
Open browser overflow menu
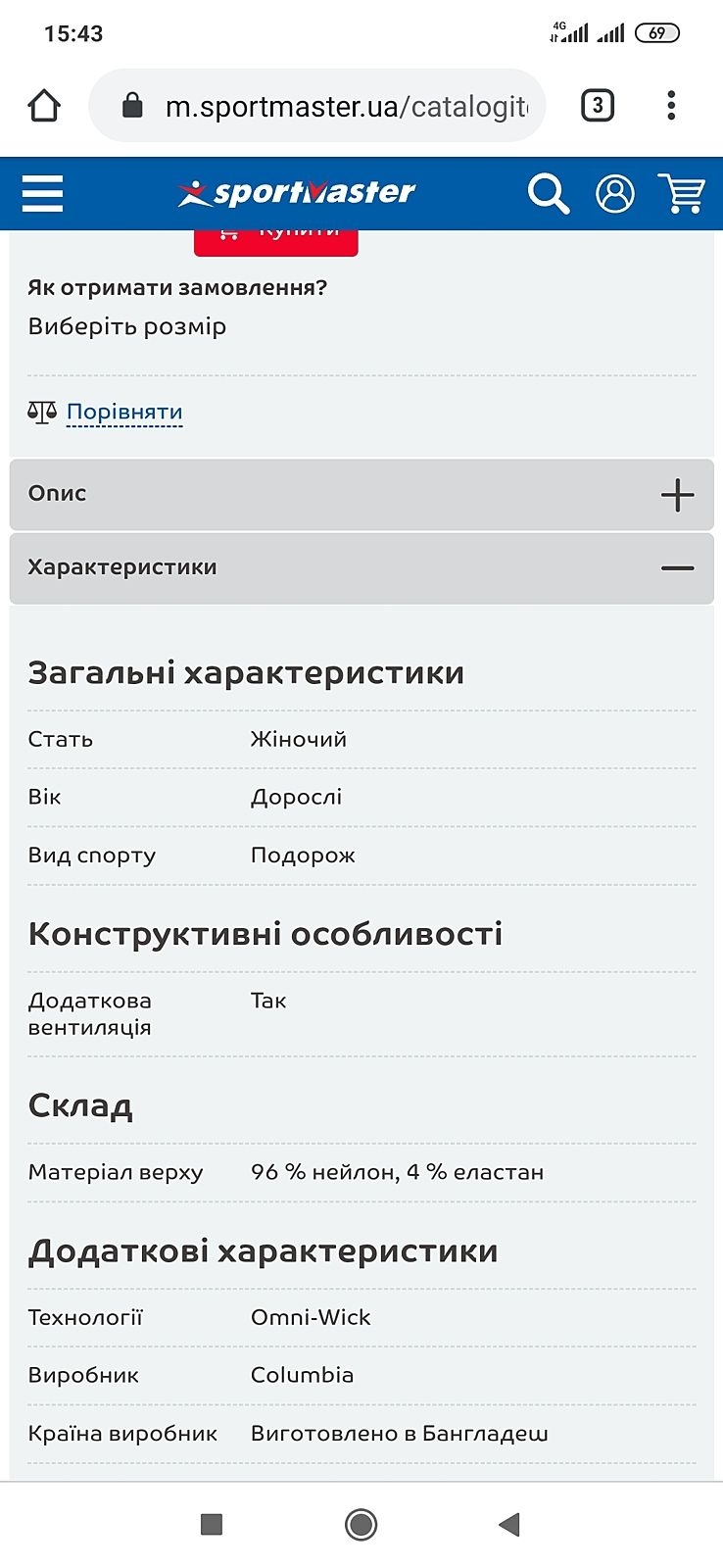pyautogui.click(x=671, y=106)
